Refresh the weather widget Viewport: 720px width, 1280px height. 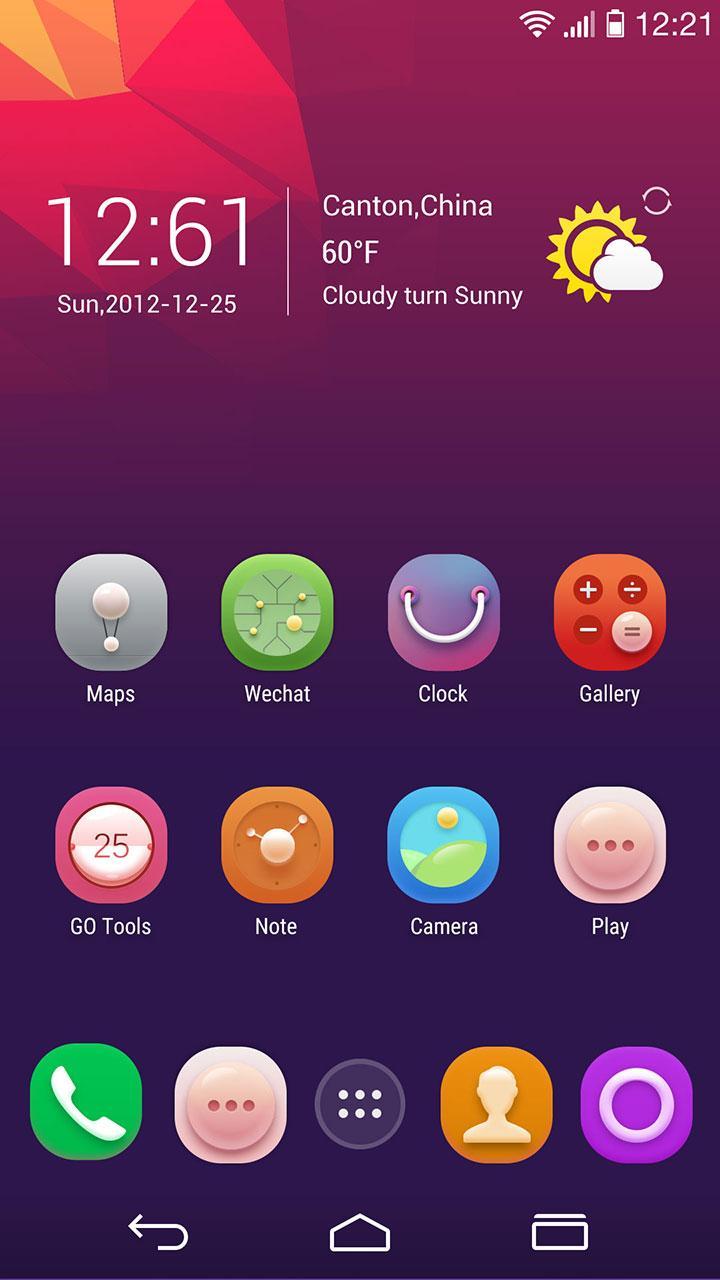coord(658,200)
